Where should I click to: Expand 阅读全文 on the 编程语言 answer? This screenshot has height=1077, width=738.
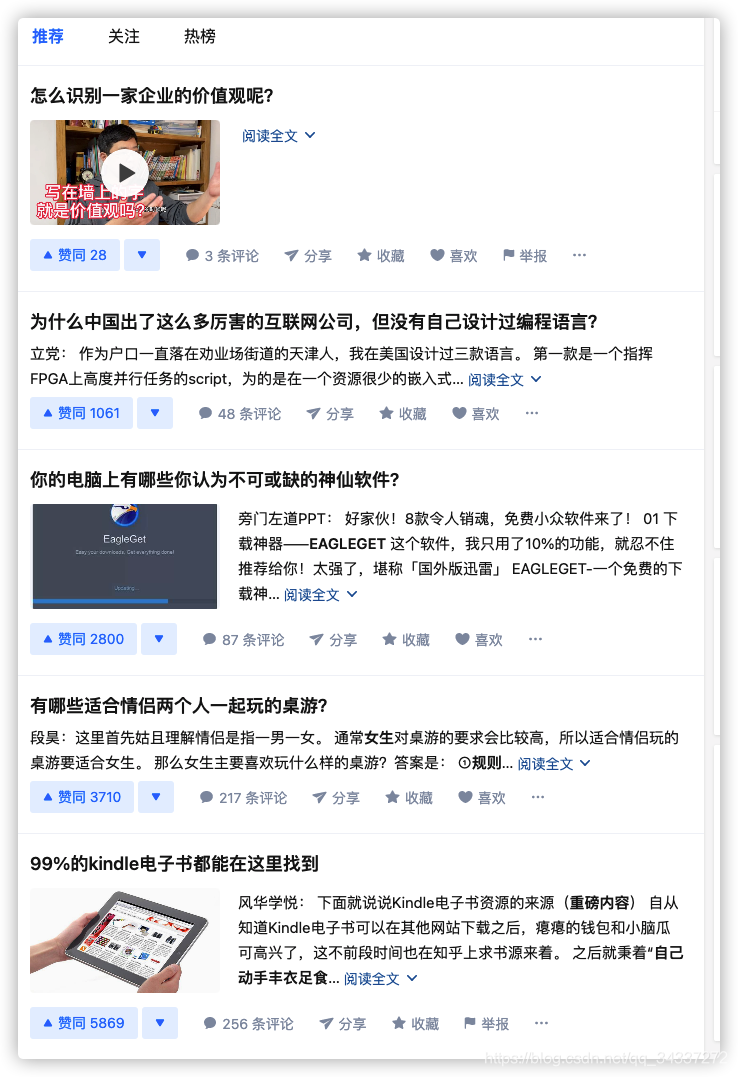coord(505,380)
